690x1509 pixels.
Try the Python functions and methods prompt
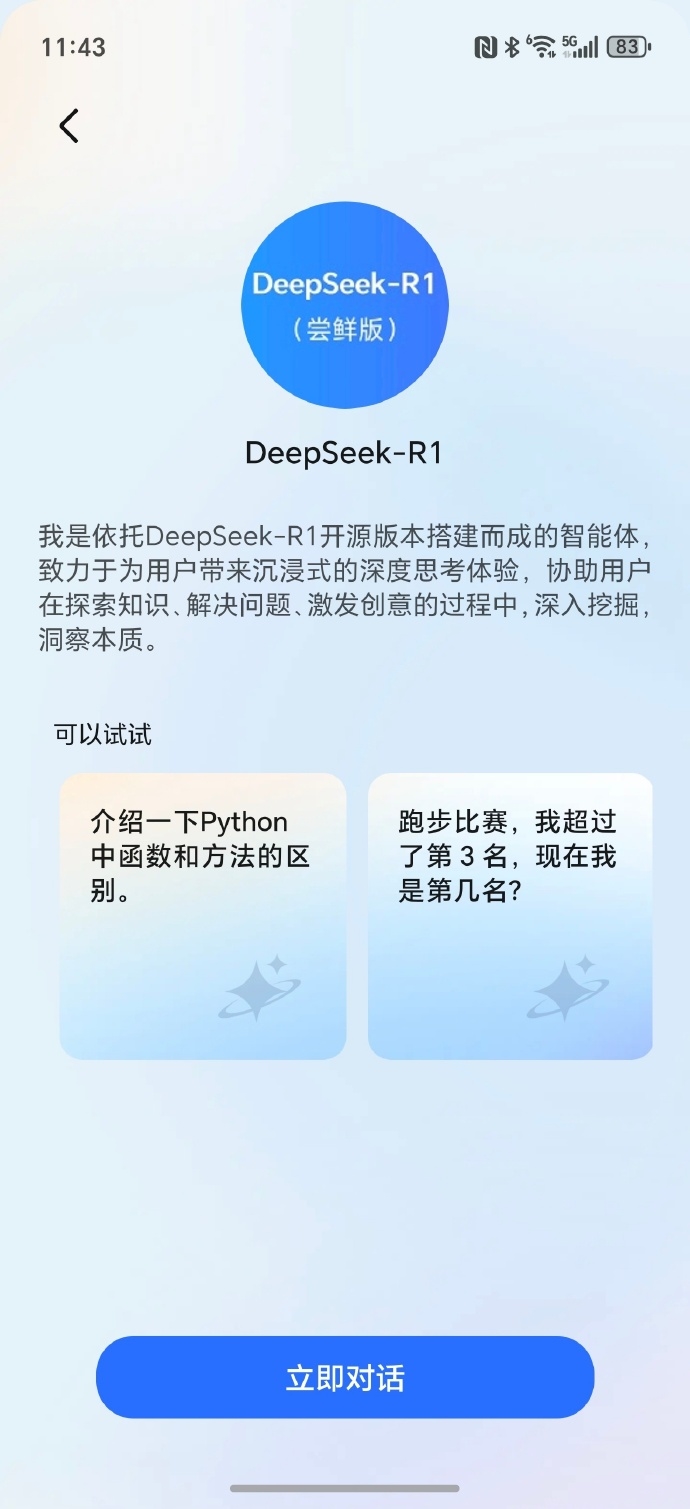203,915
